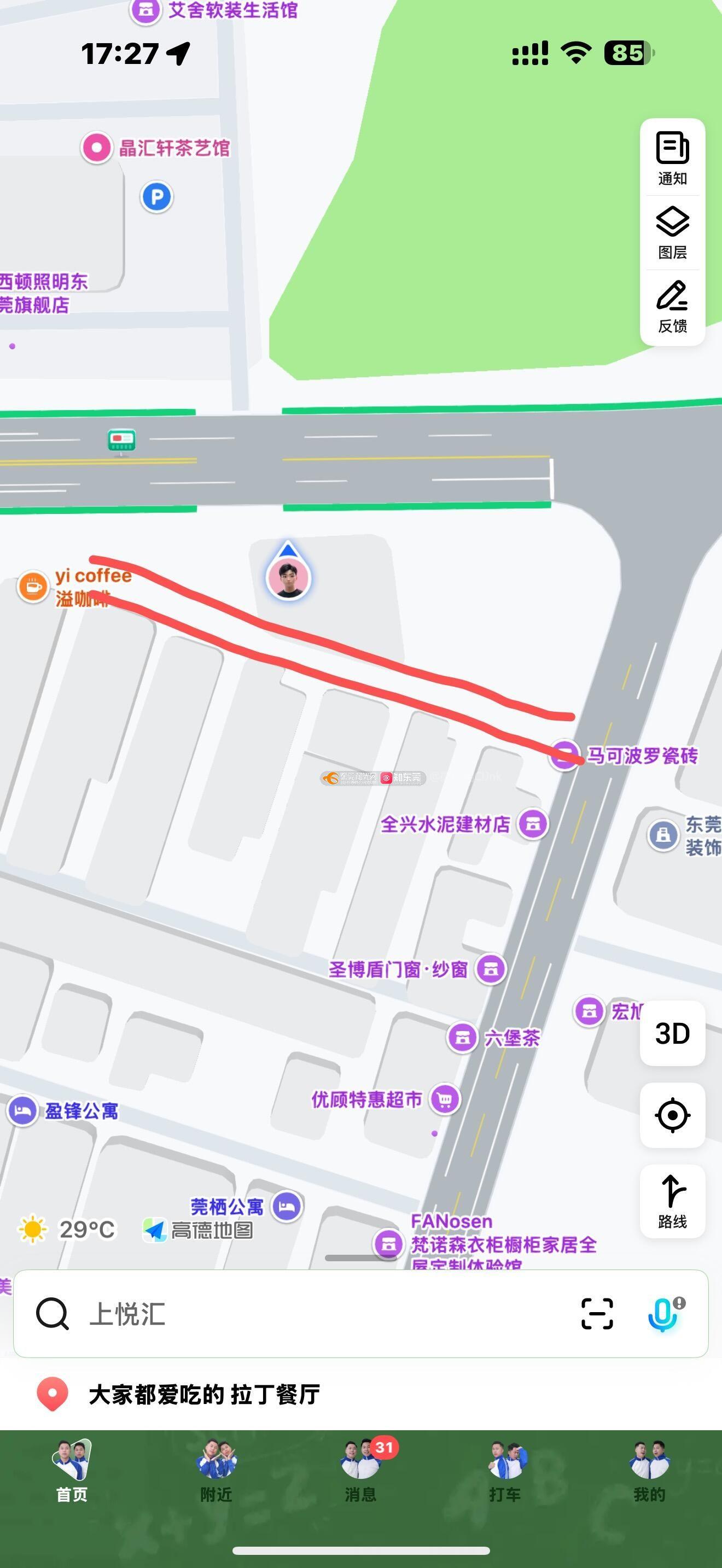Open the 我的 profile tab
Viewport: 722px width, 1568px height.
649,1472
